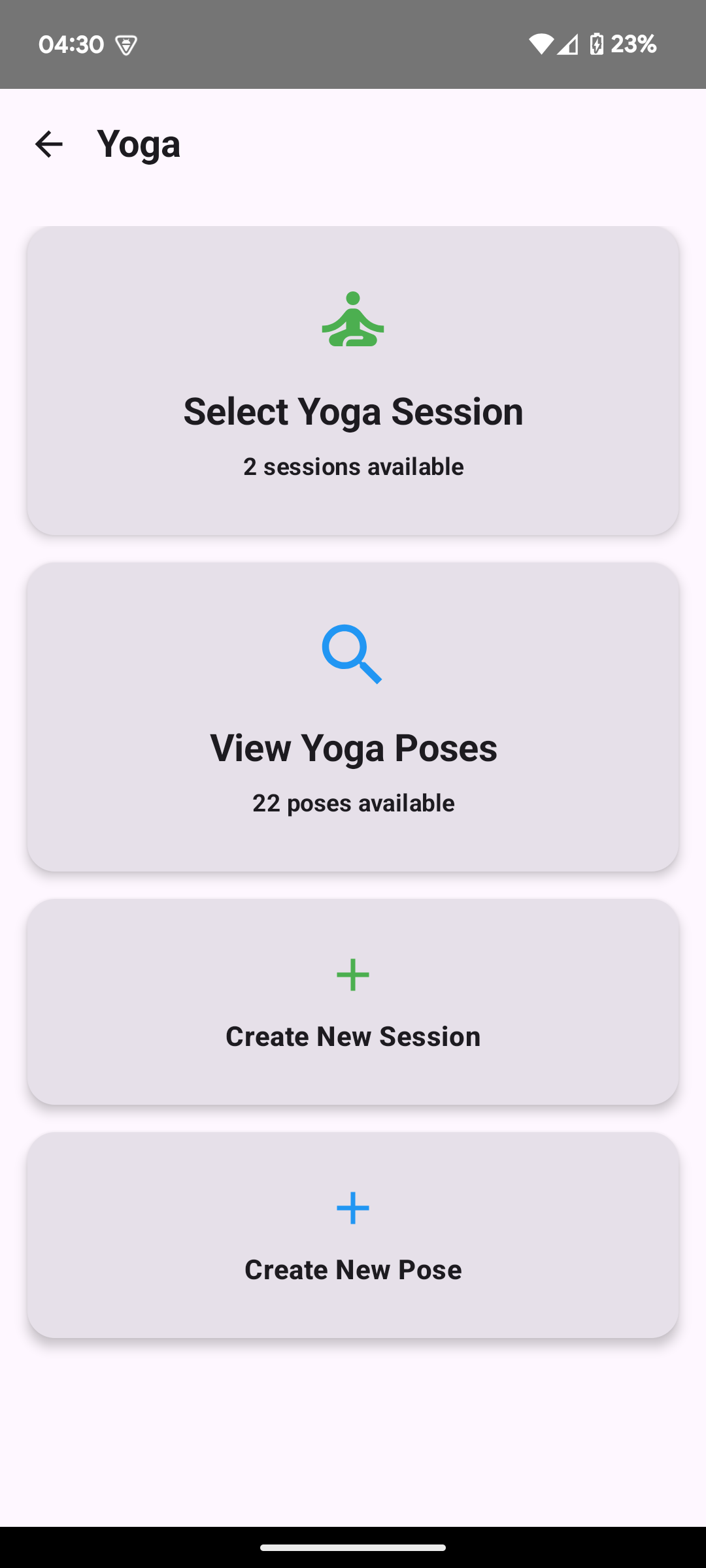Tap the Yoga title in the header
The image size is (706, 1568).
(x=139, y=144)
